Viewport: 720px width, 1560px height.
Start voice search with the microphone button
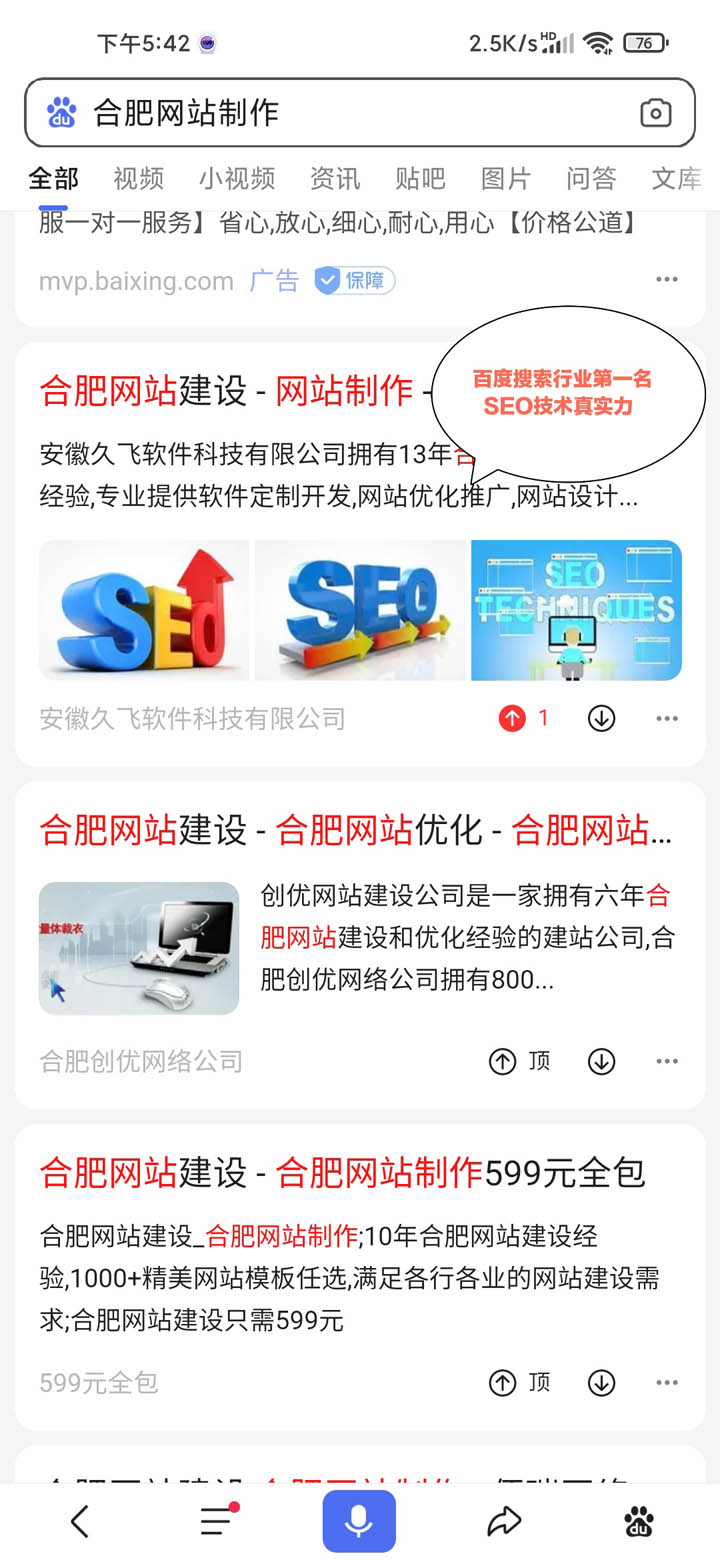359,1521
